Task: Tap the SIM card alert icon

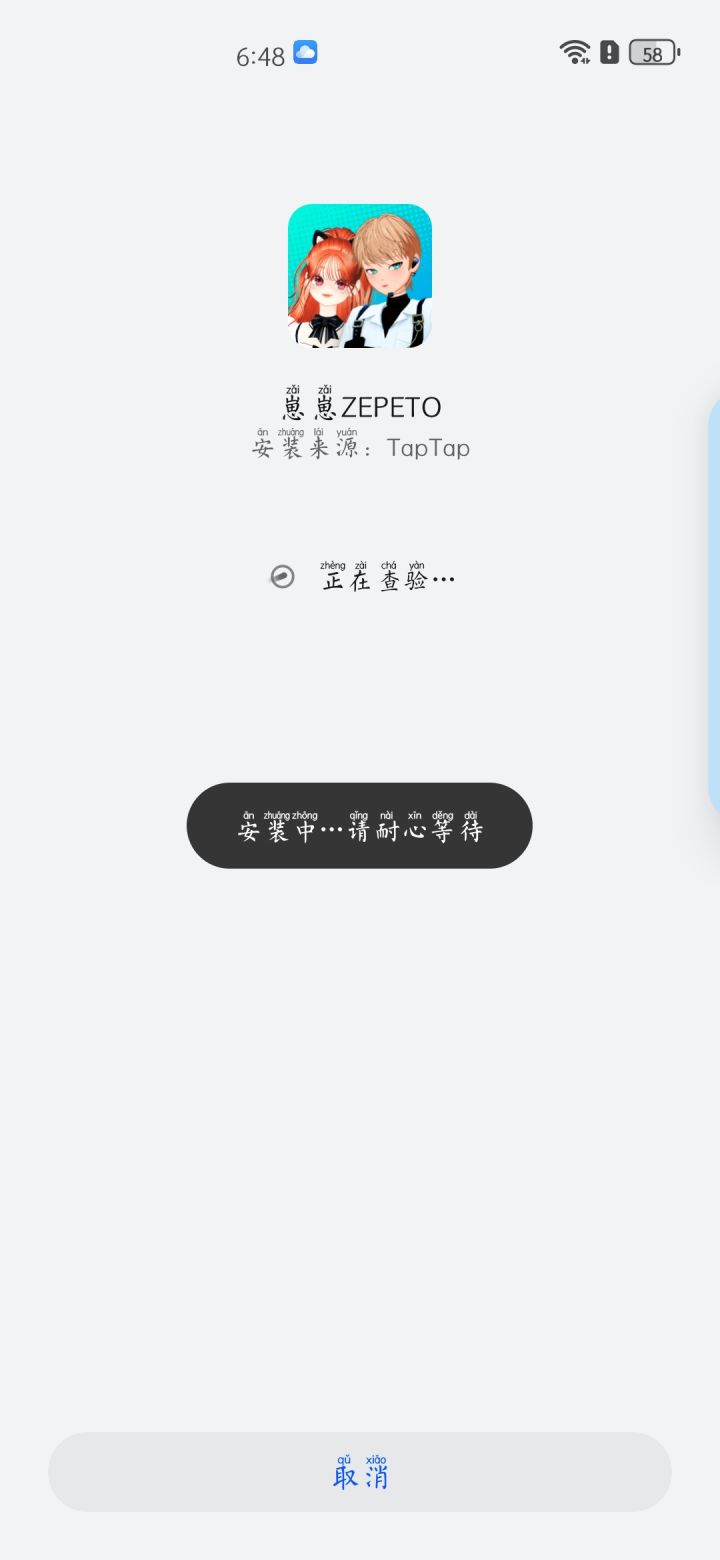Action: pyautogui.click(x=607, y=52)
